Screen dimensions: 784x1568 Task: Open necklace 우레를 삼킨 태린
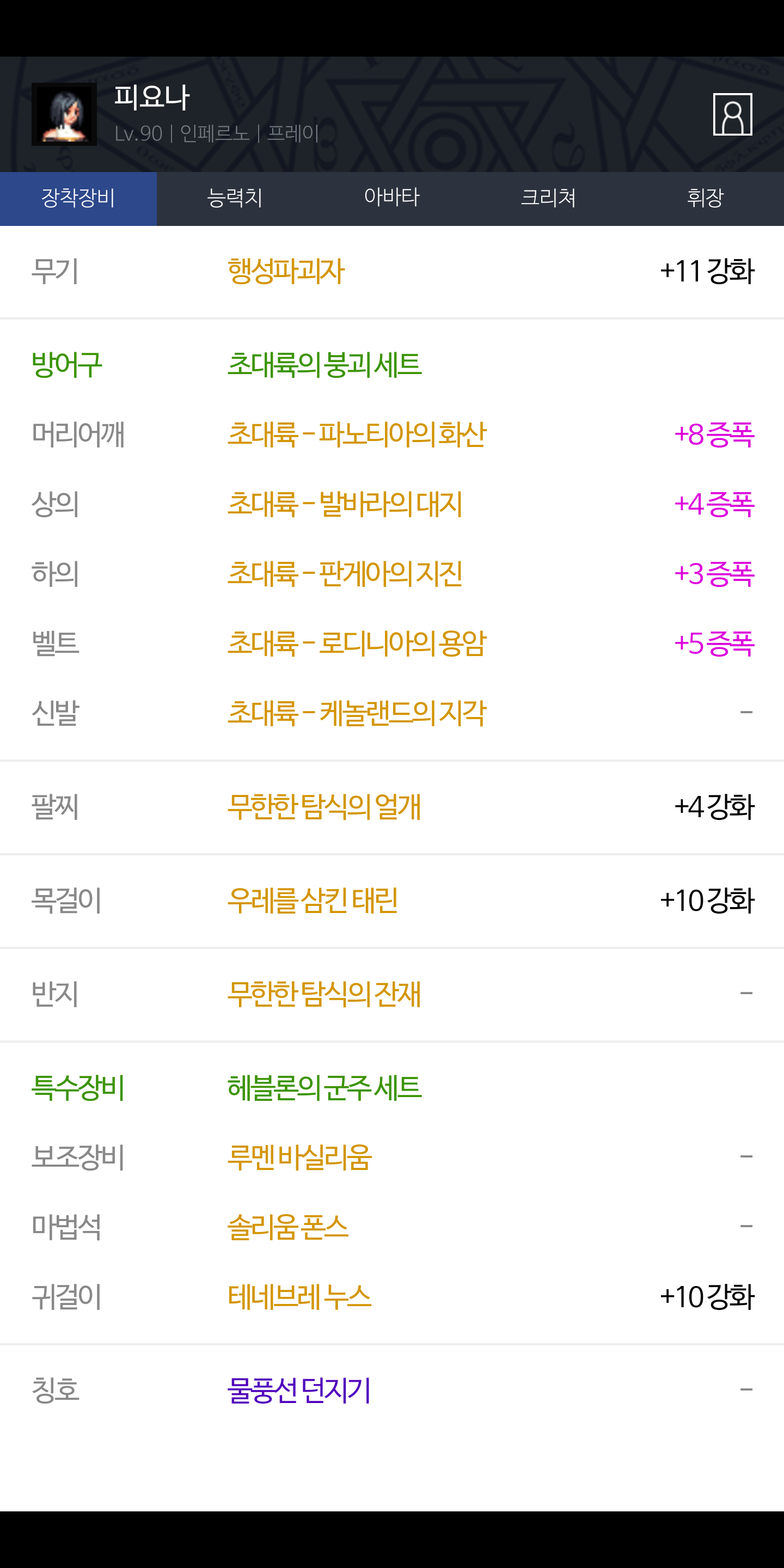tap(313, 901)
